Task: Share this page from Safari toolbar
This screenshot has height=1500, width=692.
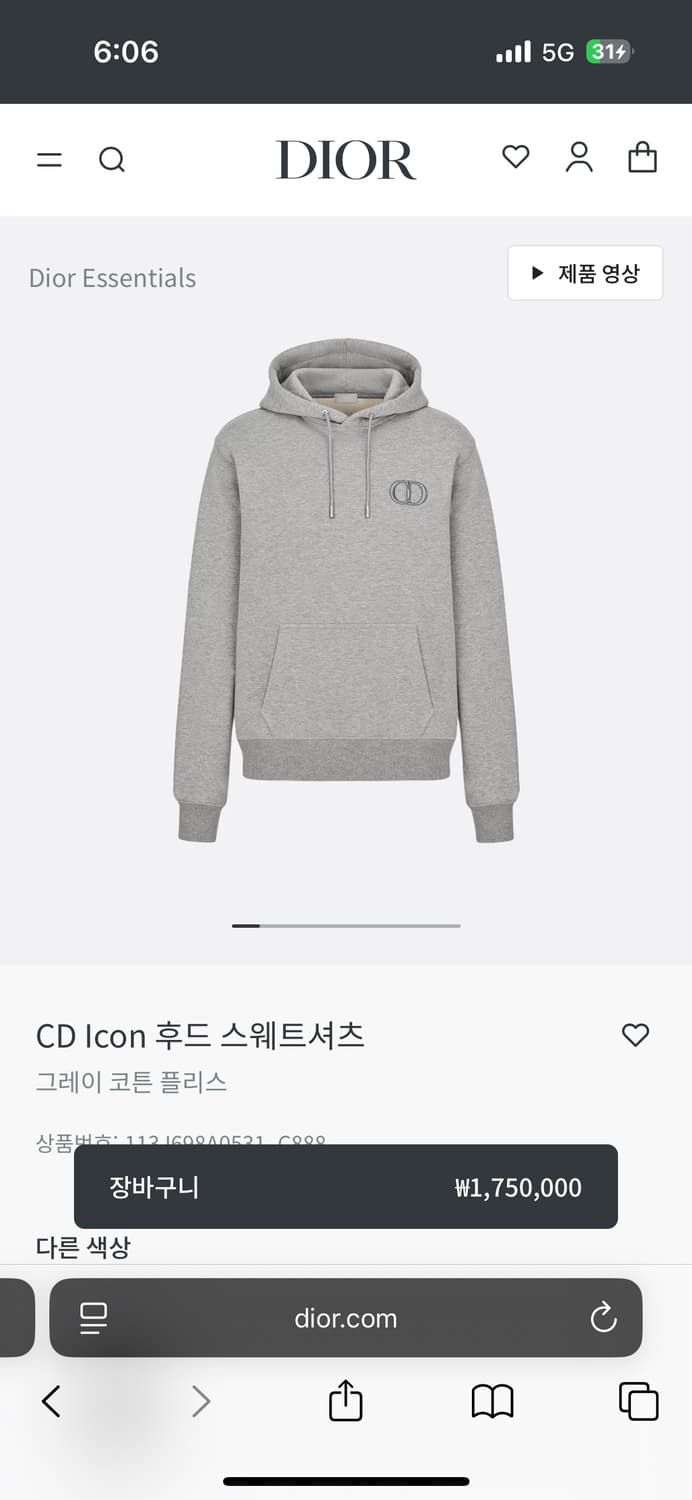Action: tap(345, 1400)
